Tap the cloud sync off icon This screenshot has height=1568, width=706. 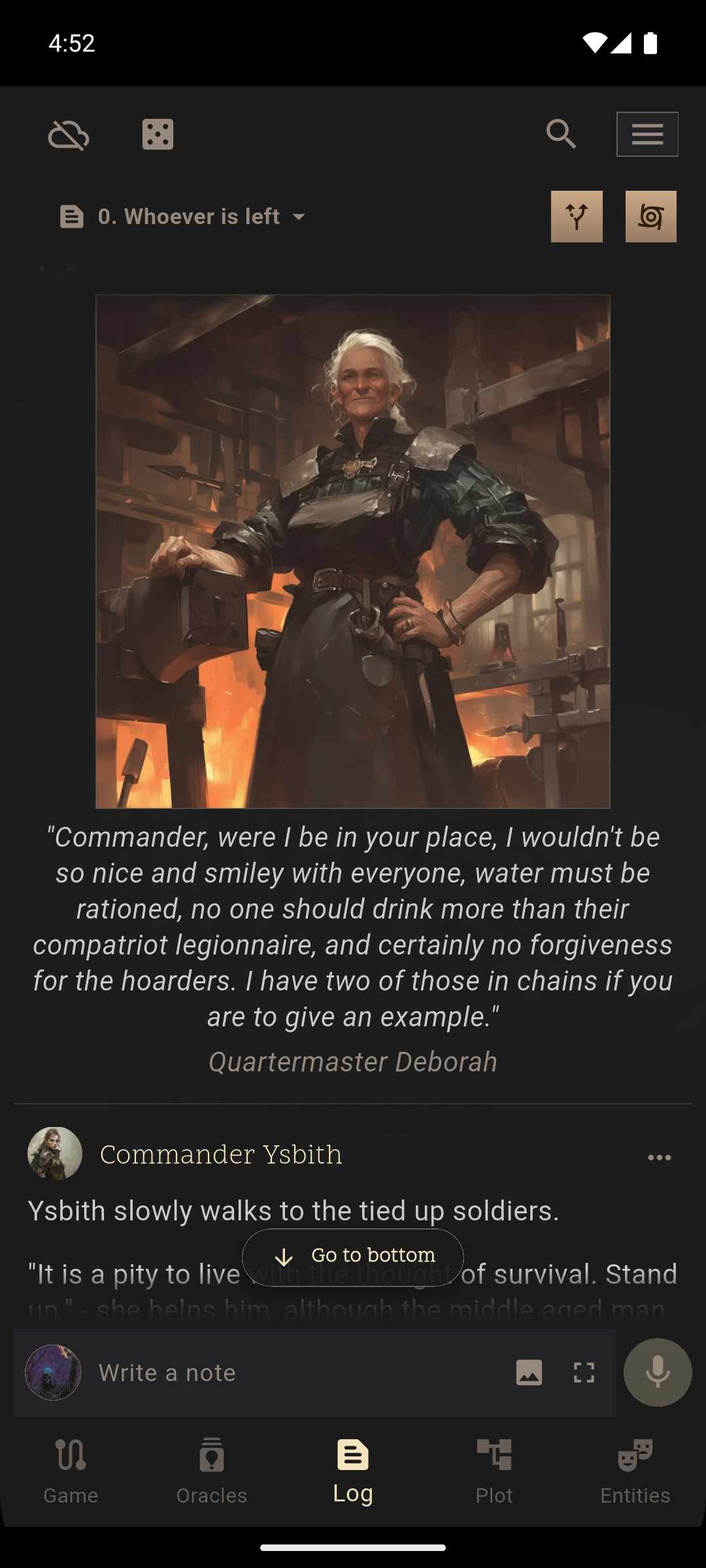(69, 135)
